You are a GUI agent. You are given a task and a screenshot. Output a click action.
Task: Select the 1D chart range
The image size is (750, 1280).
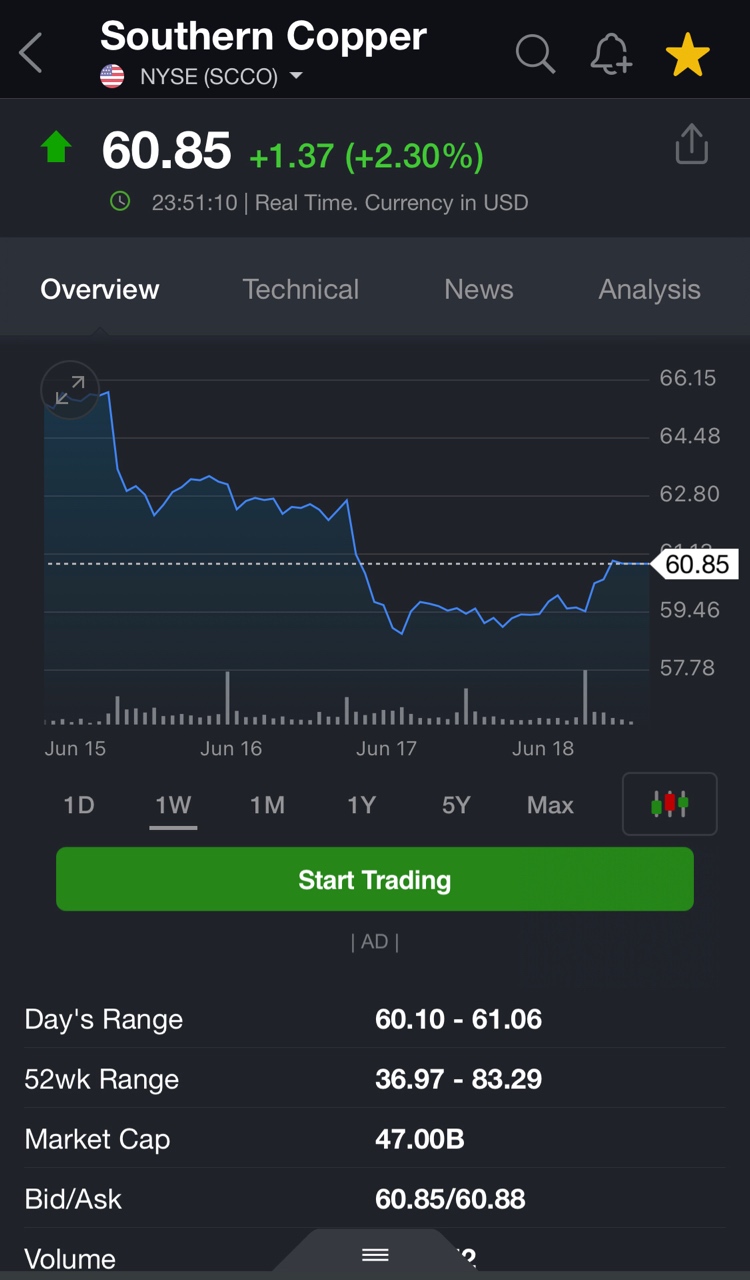79,805
